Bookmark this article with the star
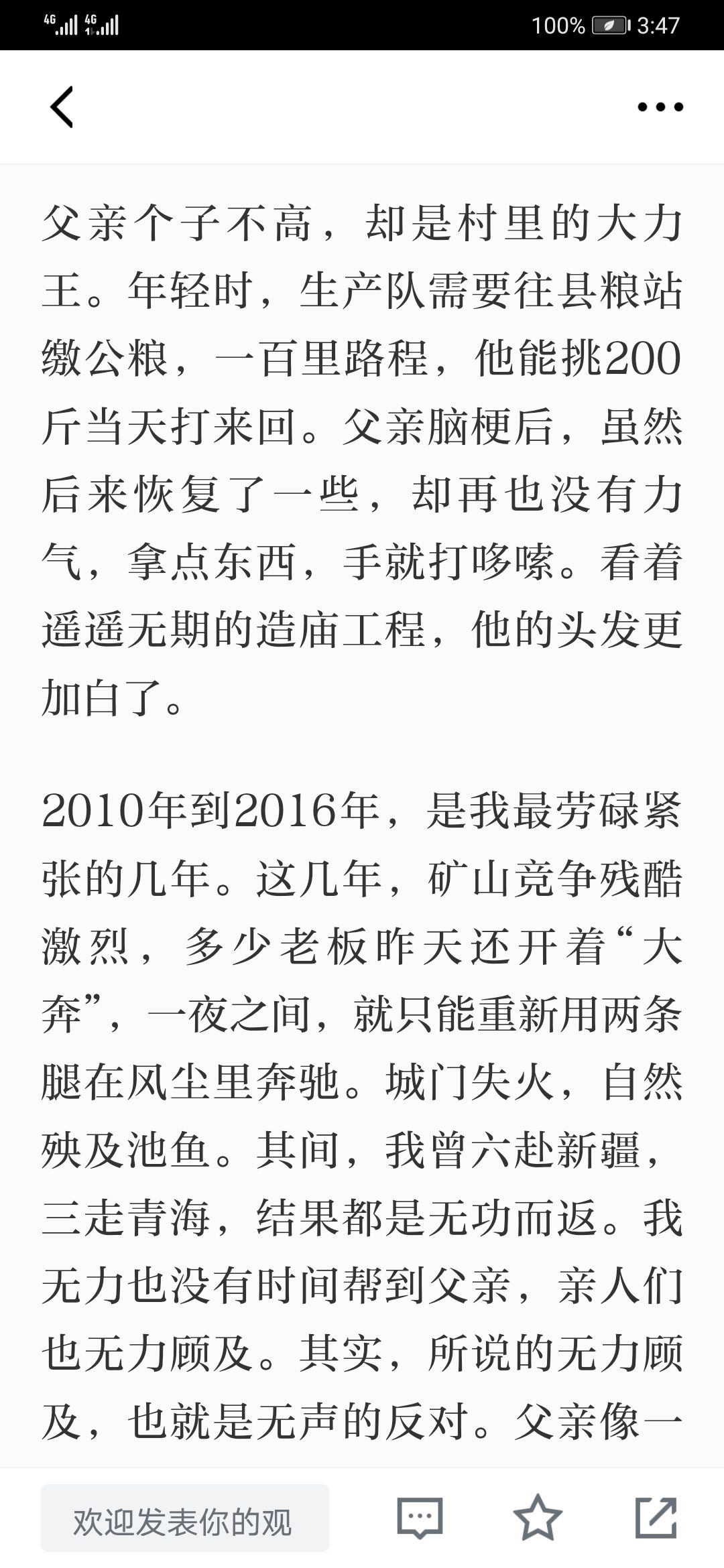The width and height of the screenshot is (724, 1568). click(537, 1518)
